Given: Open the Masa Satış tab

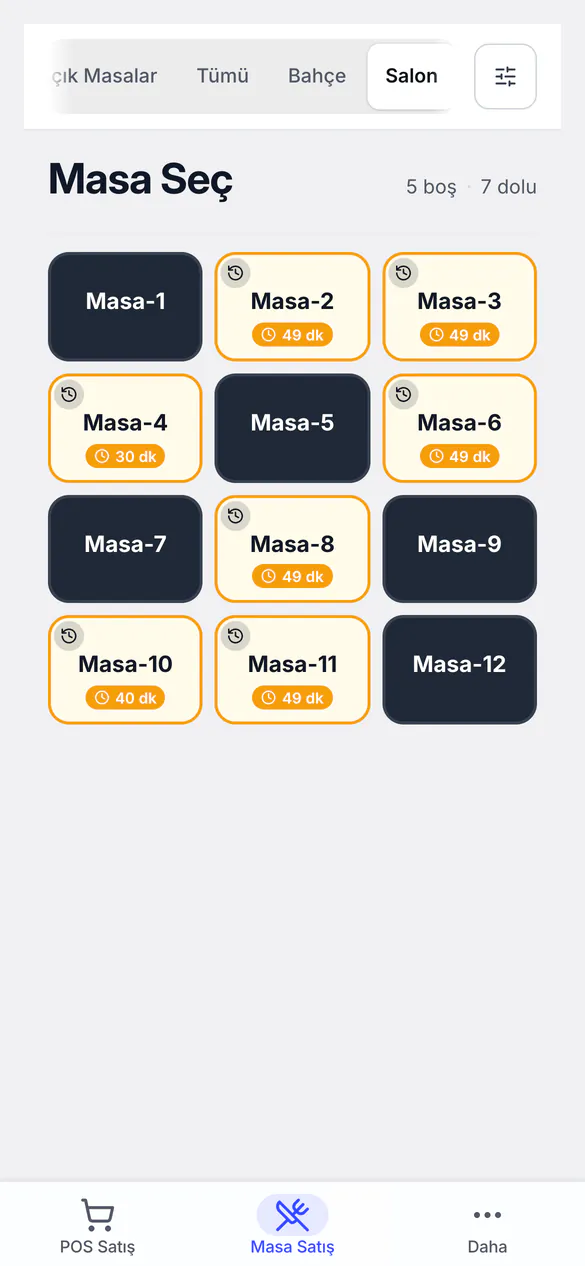Looking at the screenshot, I should click(x=292, y=1226).
